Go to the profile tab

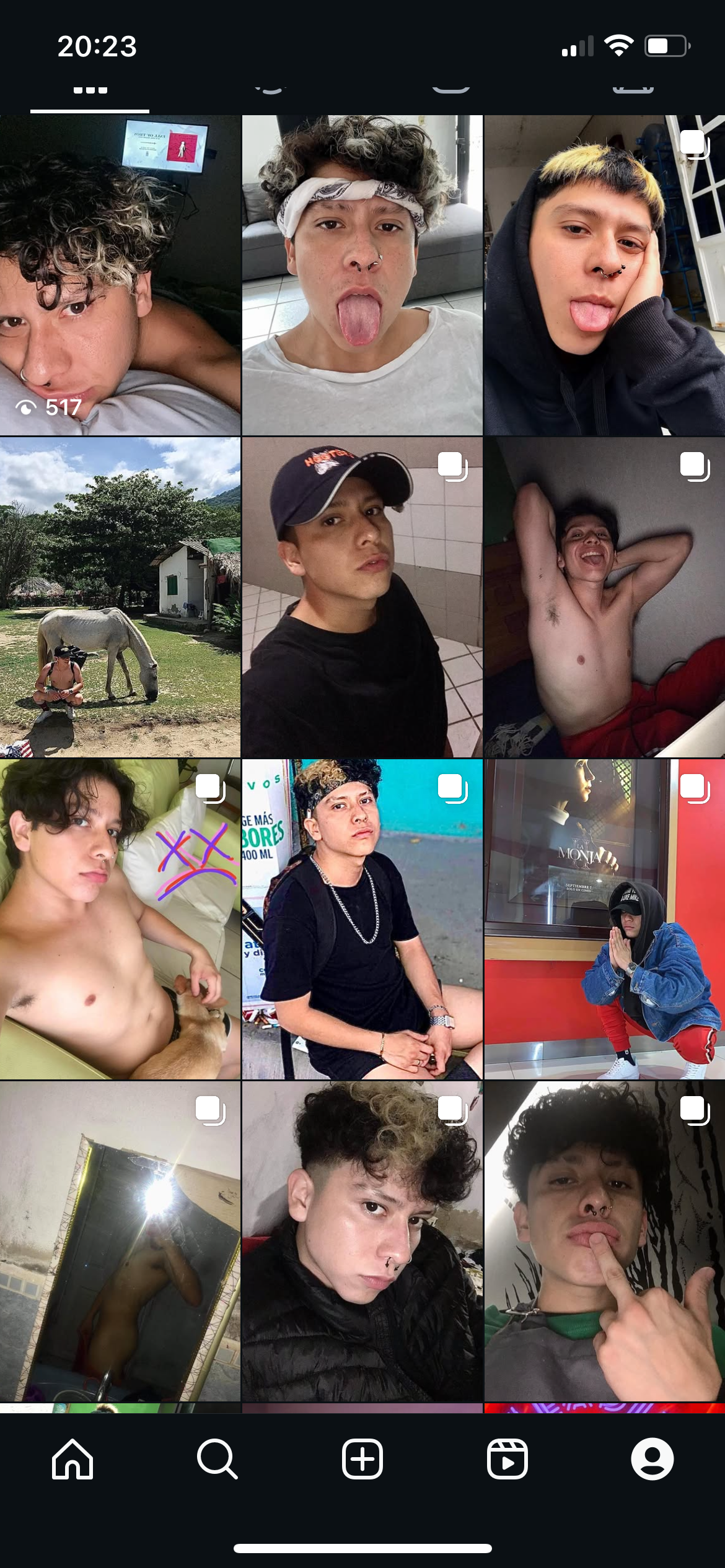point(652,1458)
